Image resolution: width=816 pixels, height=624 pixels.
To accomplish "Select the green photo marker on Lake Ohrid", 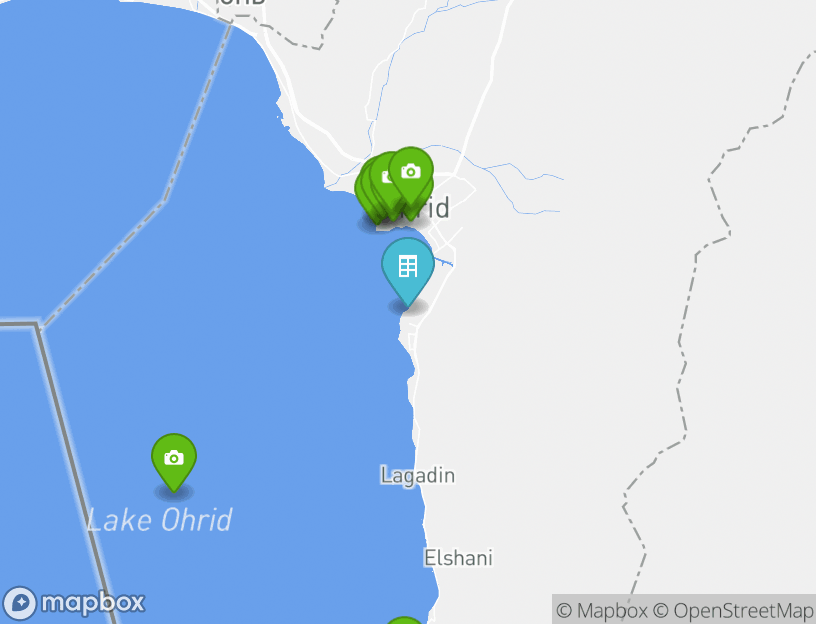I will coord(174,459).
